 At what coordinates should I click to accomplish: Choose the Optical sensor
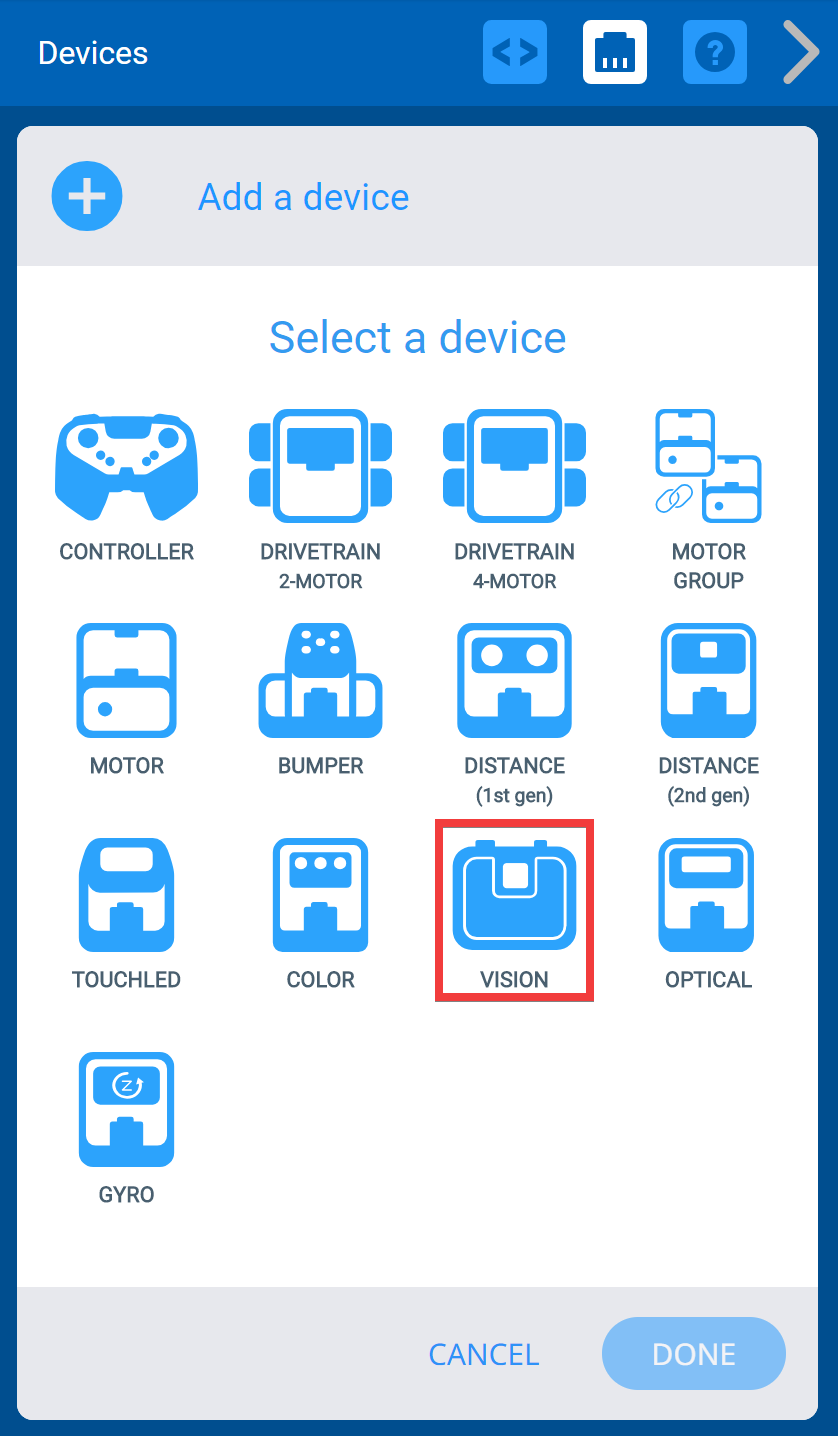point(709,912)
